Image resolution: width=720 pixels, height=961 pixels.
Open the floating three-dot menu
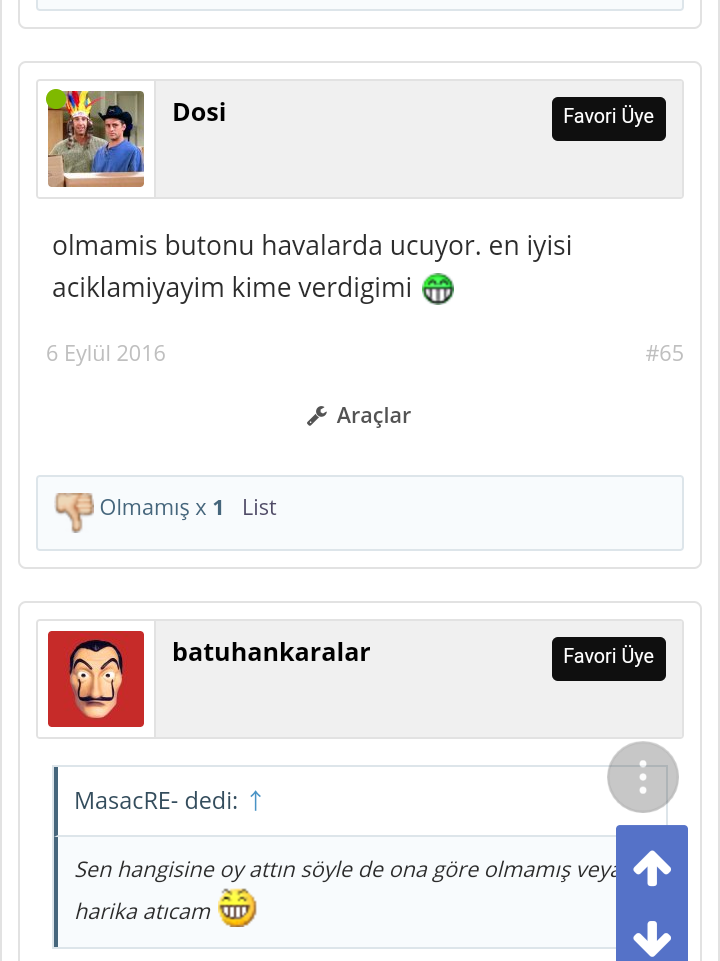(x=643, y=777)
